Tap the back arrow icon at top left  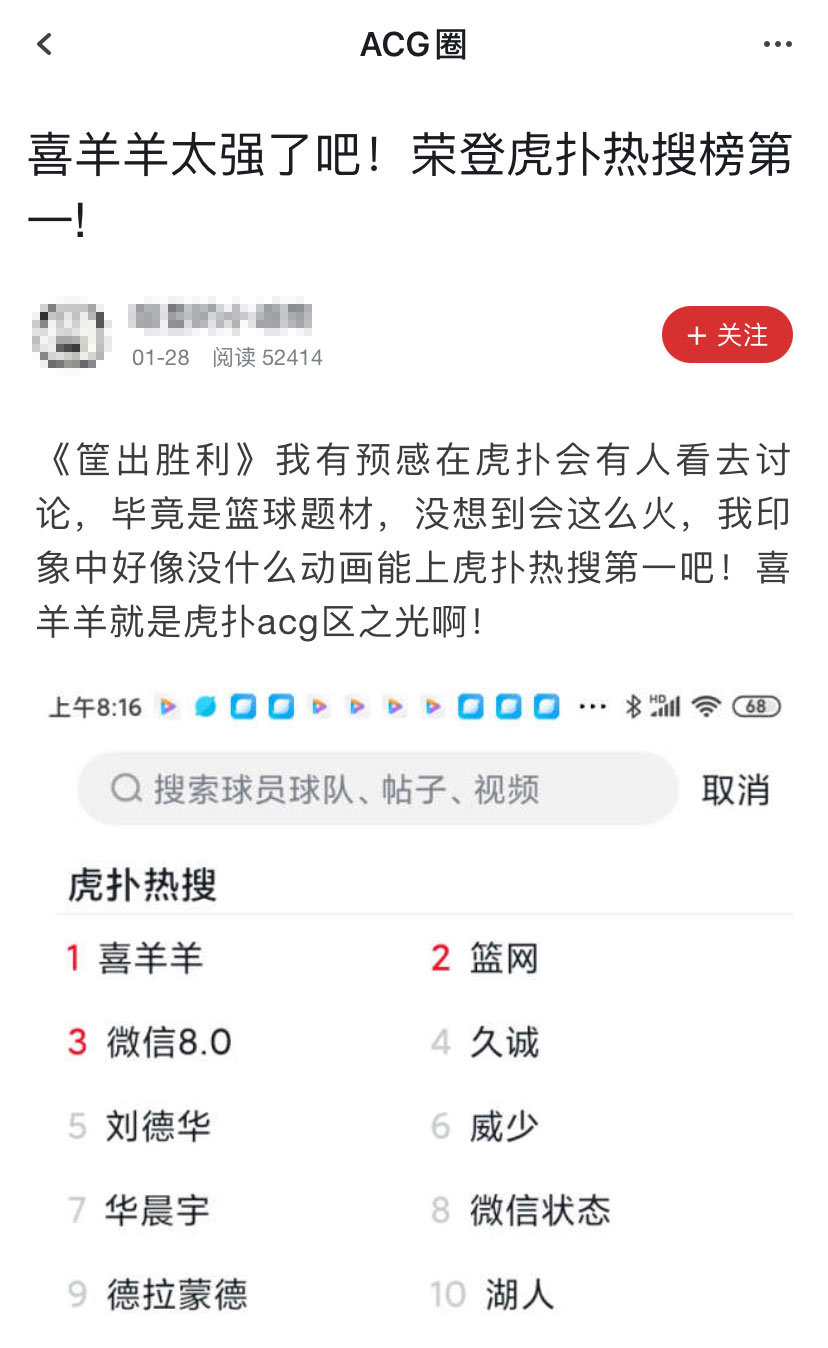coord(44,44)
